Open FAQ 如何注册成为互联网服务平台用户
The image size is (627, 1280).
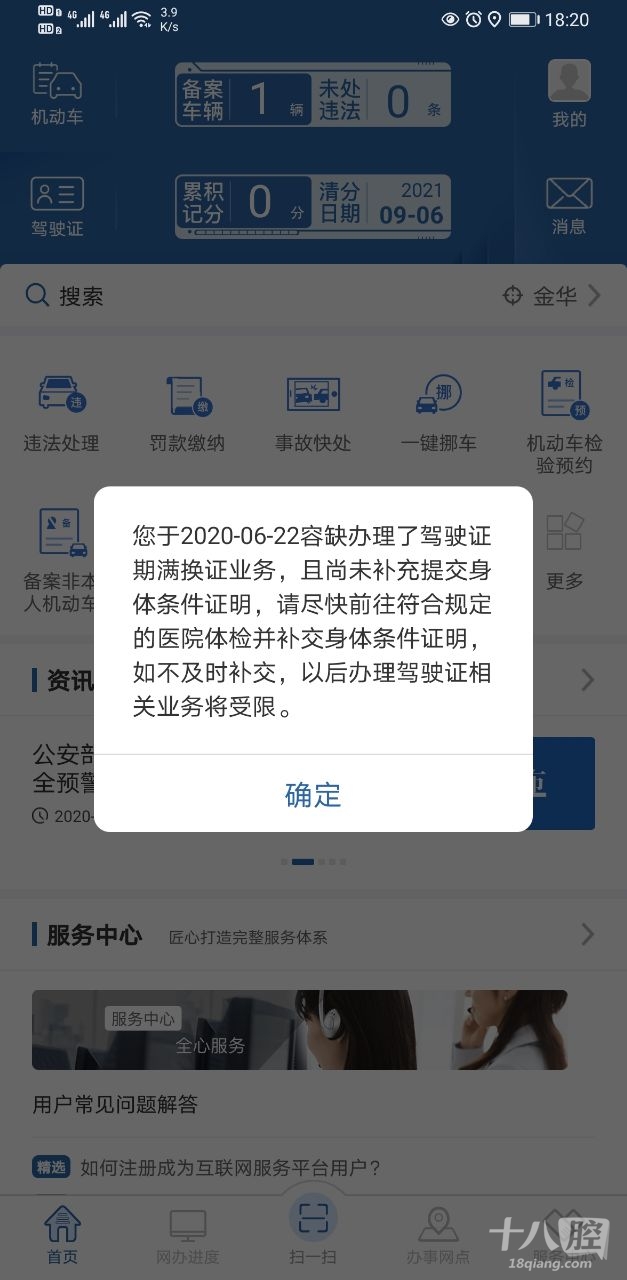coord(230,1167)
